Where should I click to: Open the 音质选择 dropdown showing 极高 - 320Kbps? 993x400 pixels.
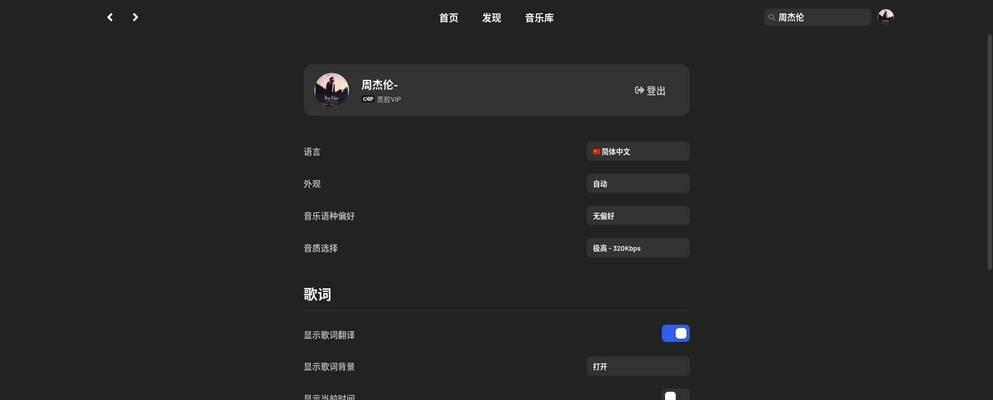coord(638,248)
